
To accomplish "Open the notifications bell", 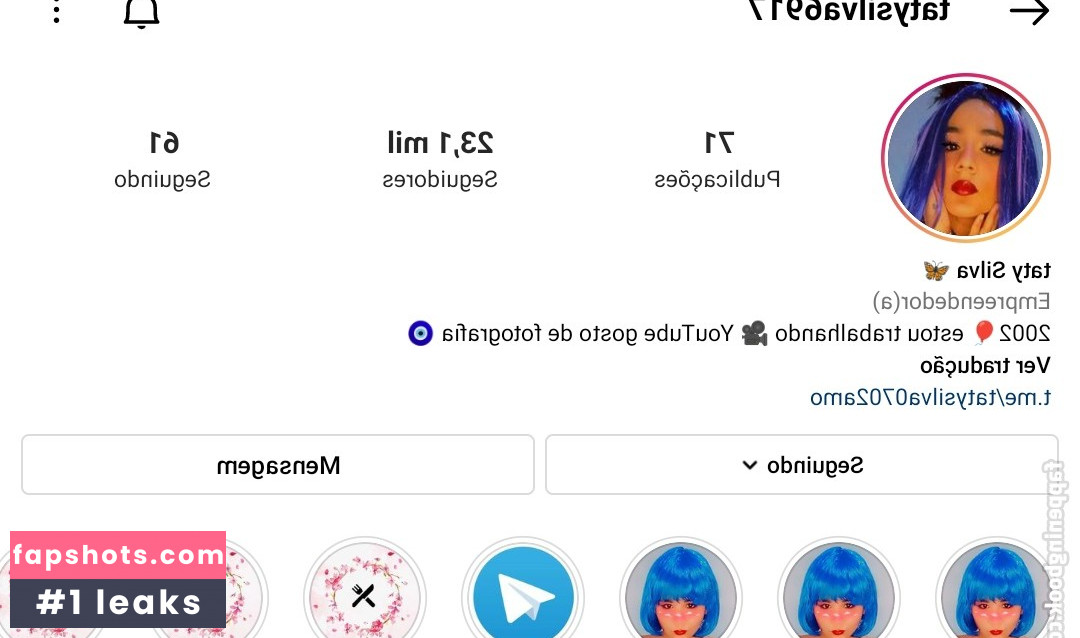I will click(x=141, y=12).
